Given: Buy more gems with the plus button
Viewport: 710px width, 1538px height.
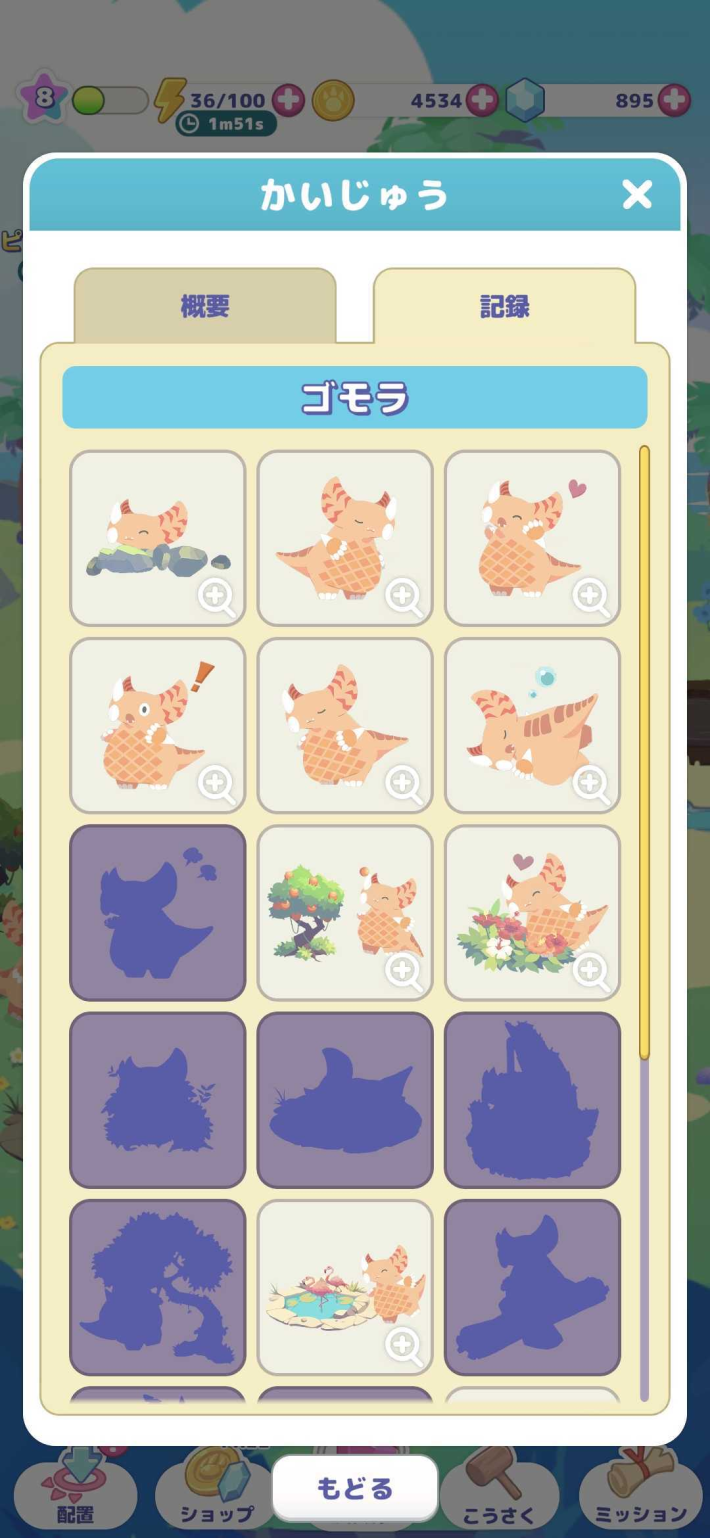Looking at the screenshot, I should 674,100.
